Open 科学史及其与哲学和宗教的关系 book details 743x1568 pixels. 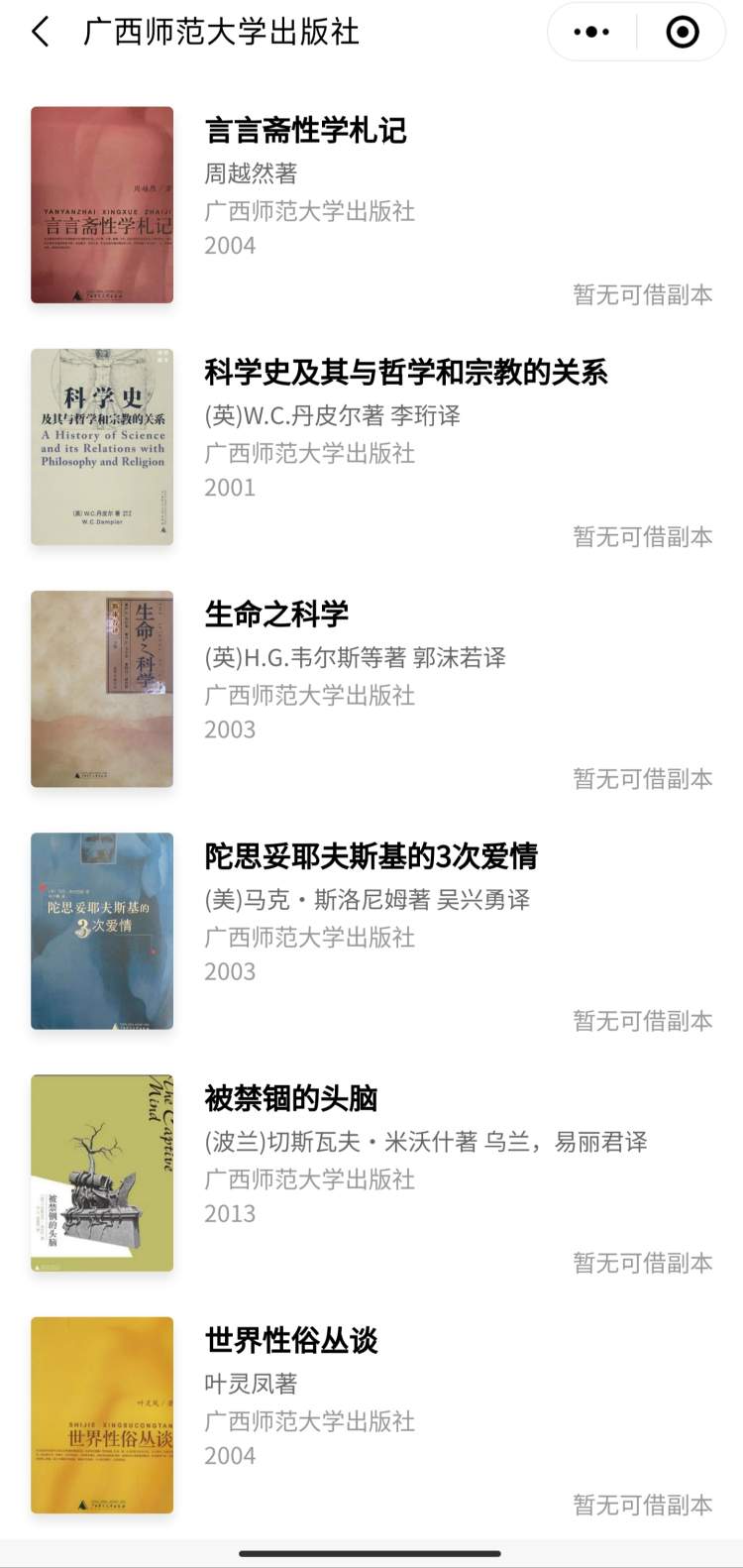point(405,373)
